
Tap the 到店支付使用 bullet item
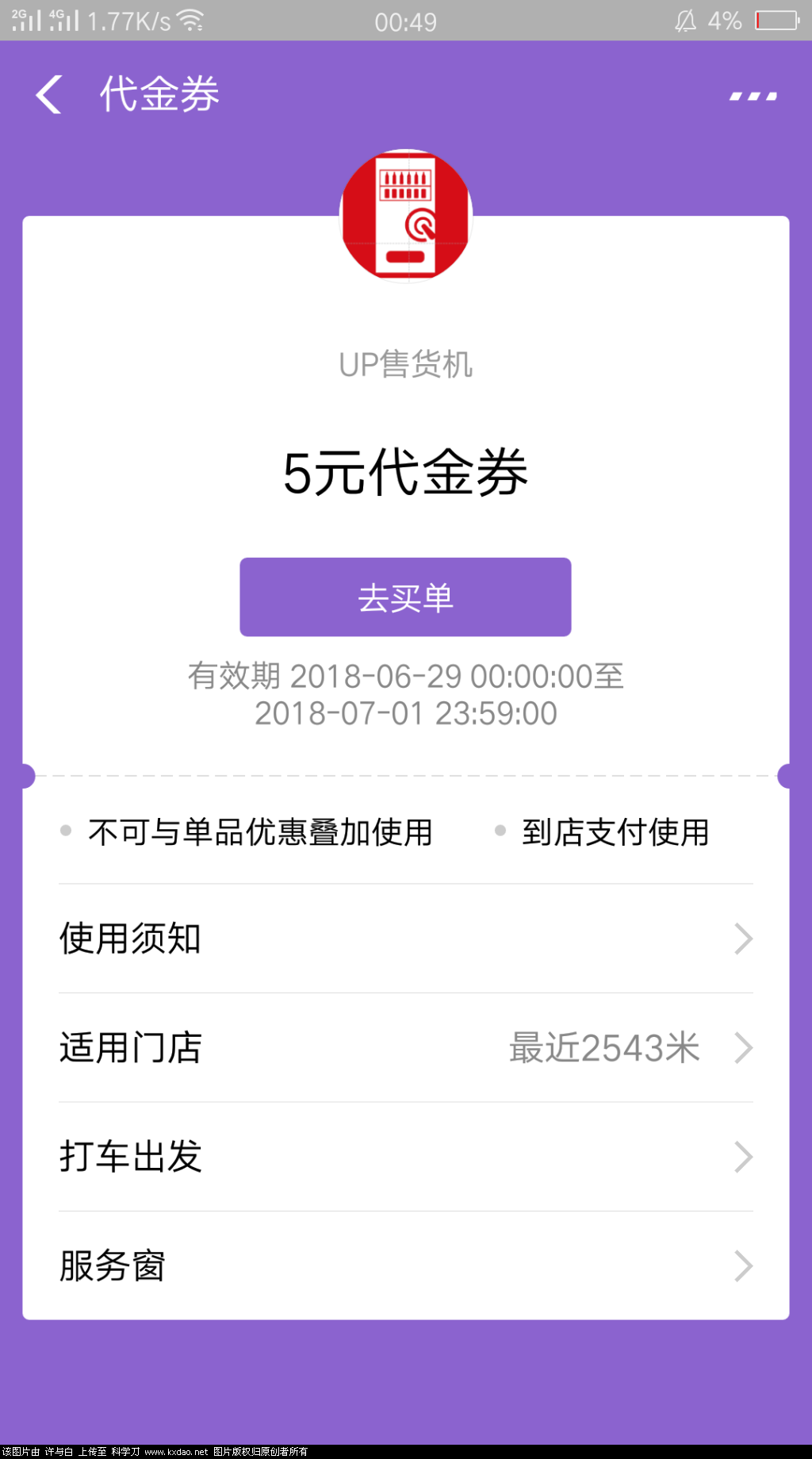[617, 832]
